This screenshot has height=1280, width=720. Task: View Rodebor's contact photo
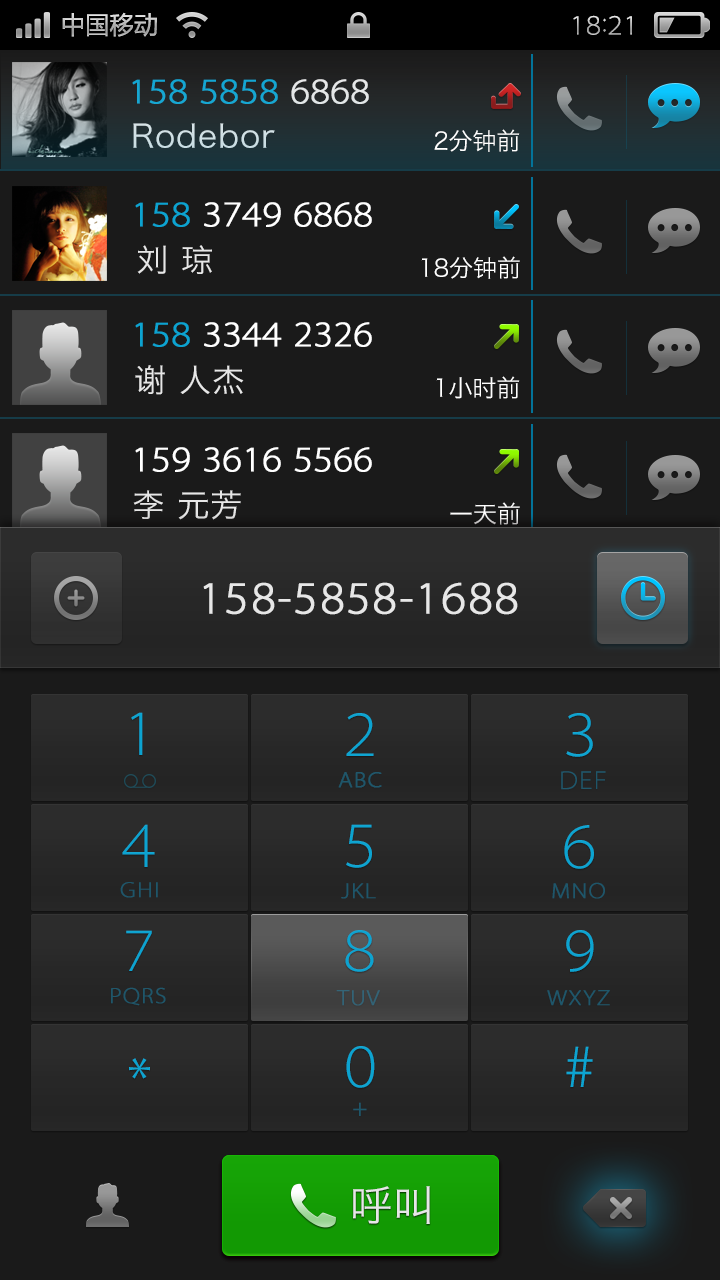pyautogui.click(x=59, y=109)
